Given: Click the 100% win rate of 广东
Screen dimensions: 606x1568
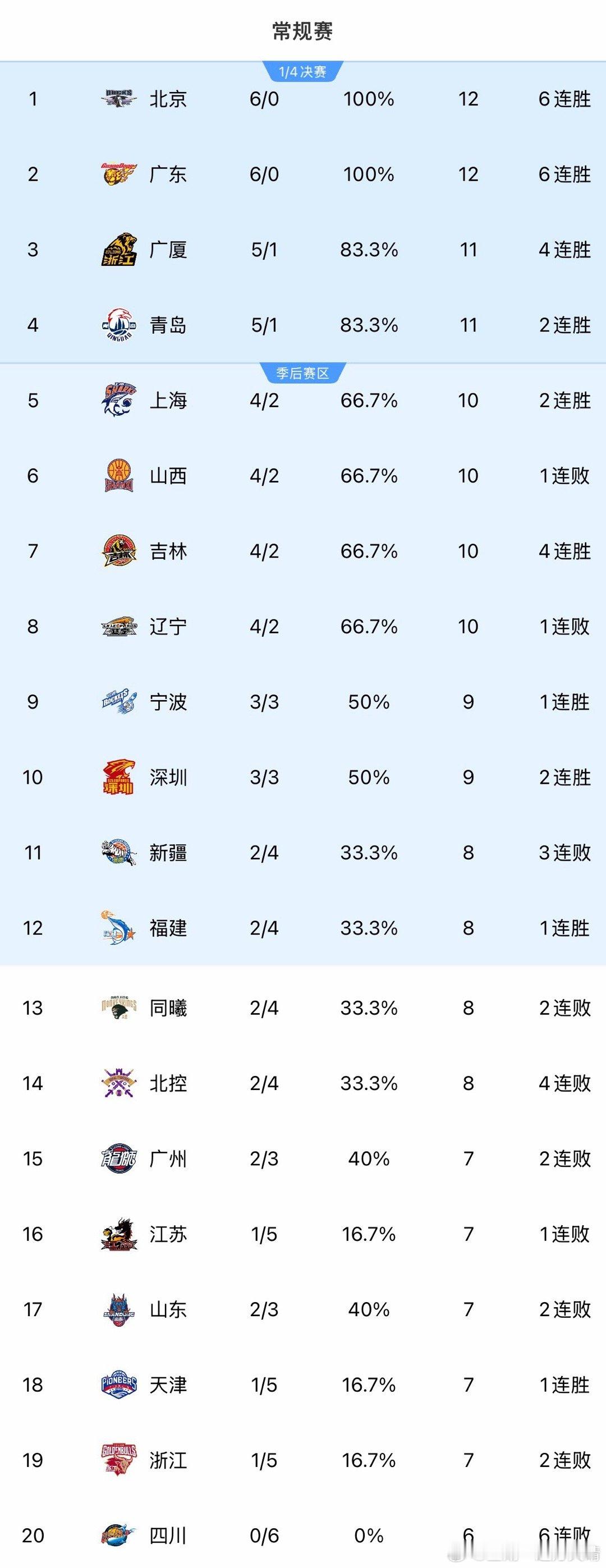Looking at the screenshot, I should pyautogui.click(x=369, y=174).
